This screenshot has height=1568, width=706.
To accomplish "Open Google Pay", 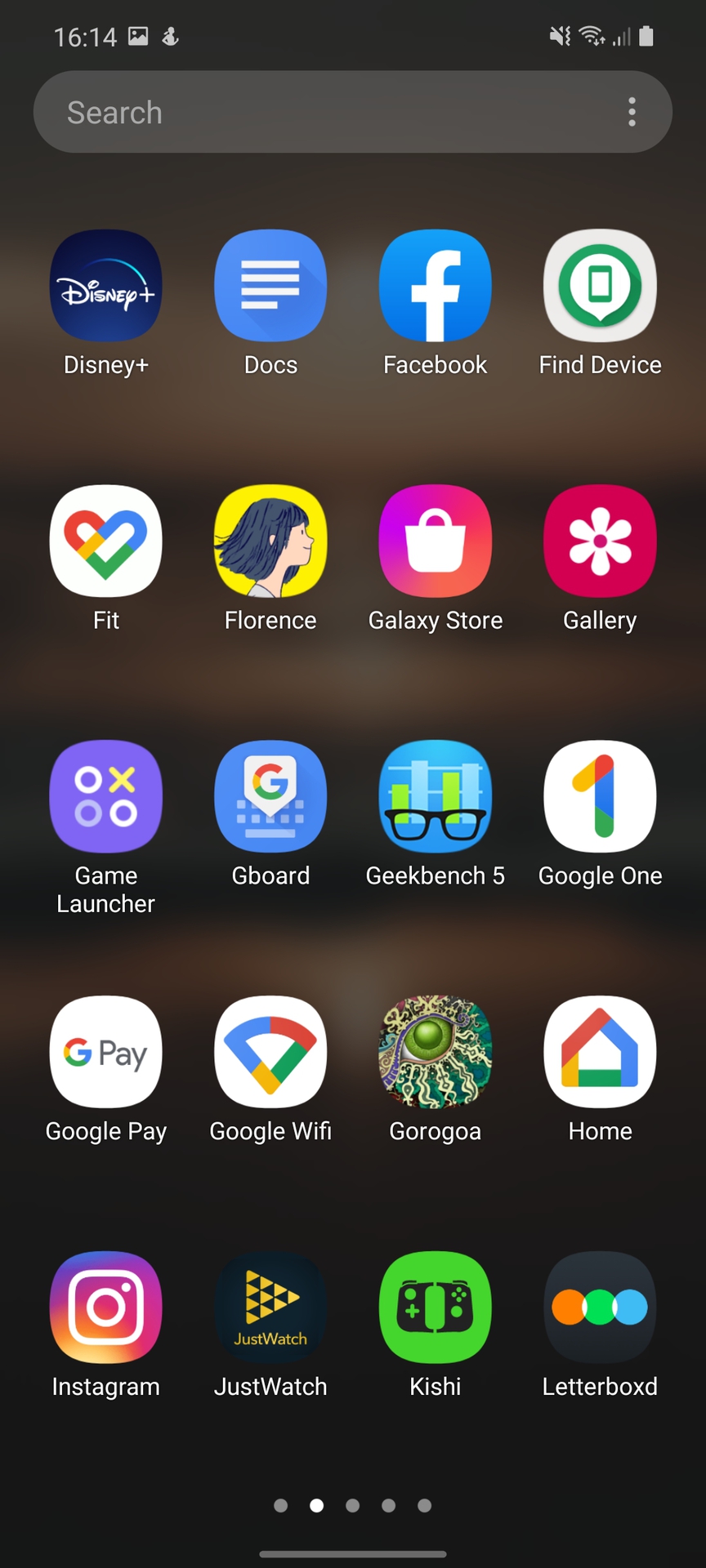I will pos(106,1052).
